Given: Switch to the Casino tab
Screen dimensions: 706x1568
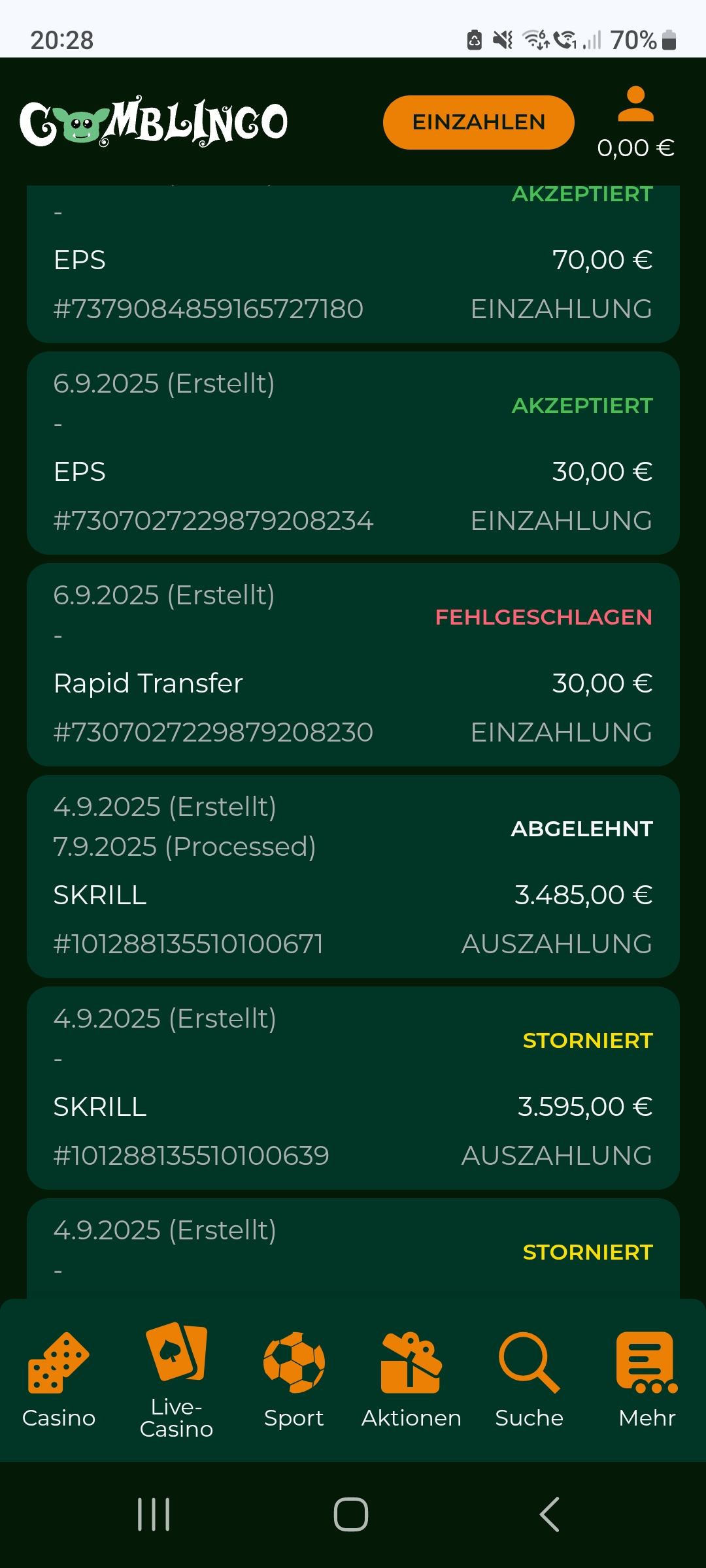Looking at the screenshot, I should (59, 1380).
